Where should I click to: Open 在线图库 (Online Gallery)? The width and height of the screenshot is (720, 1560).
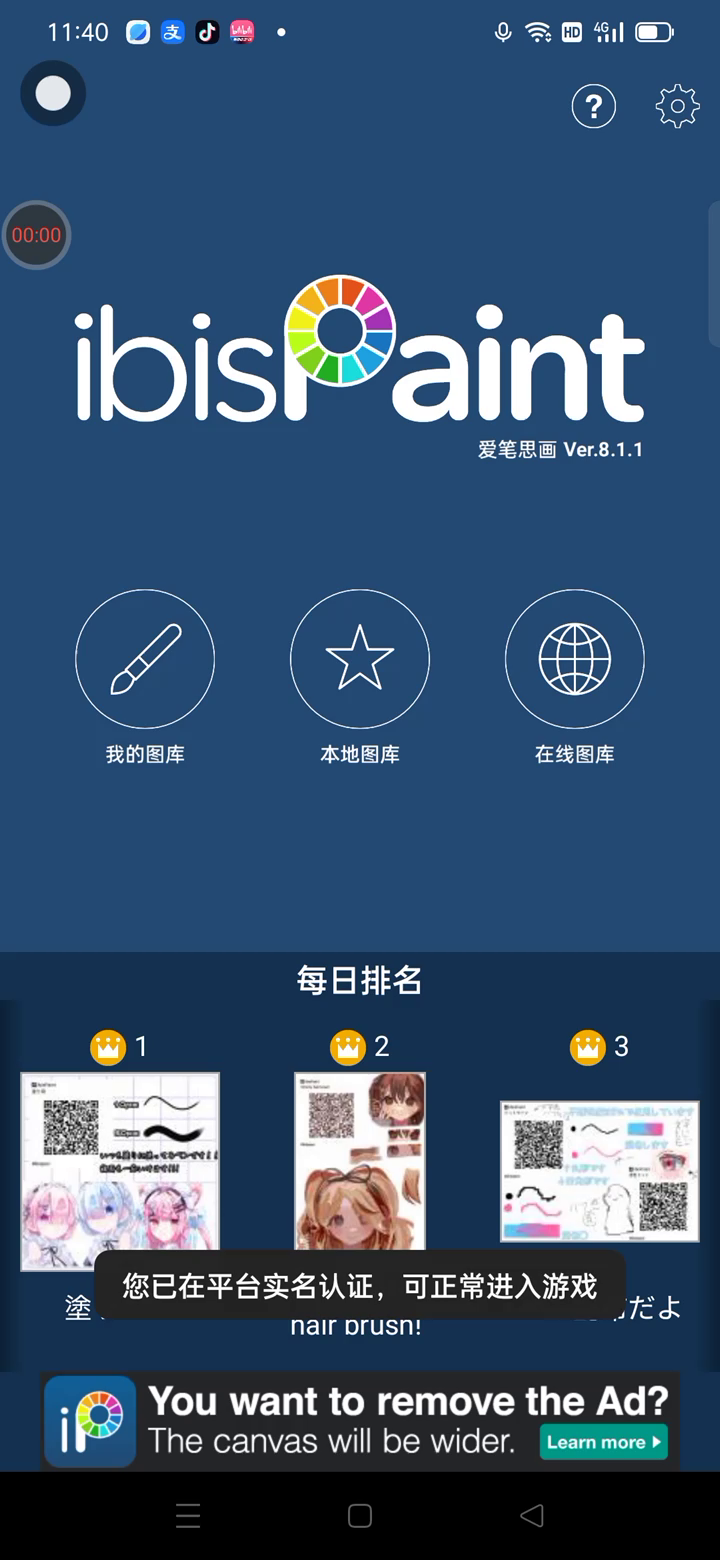[575, 659]
